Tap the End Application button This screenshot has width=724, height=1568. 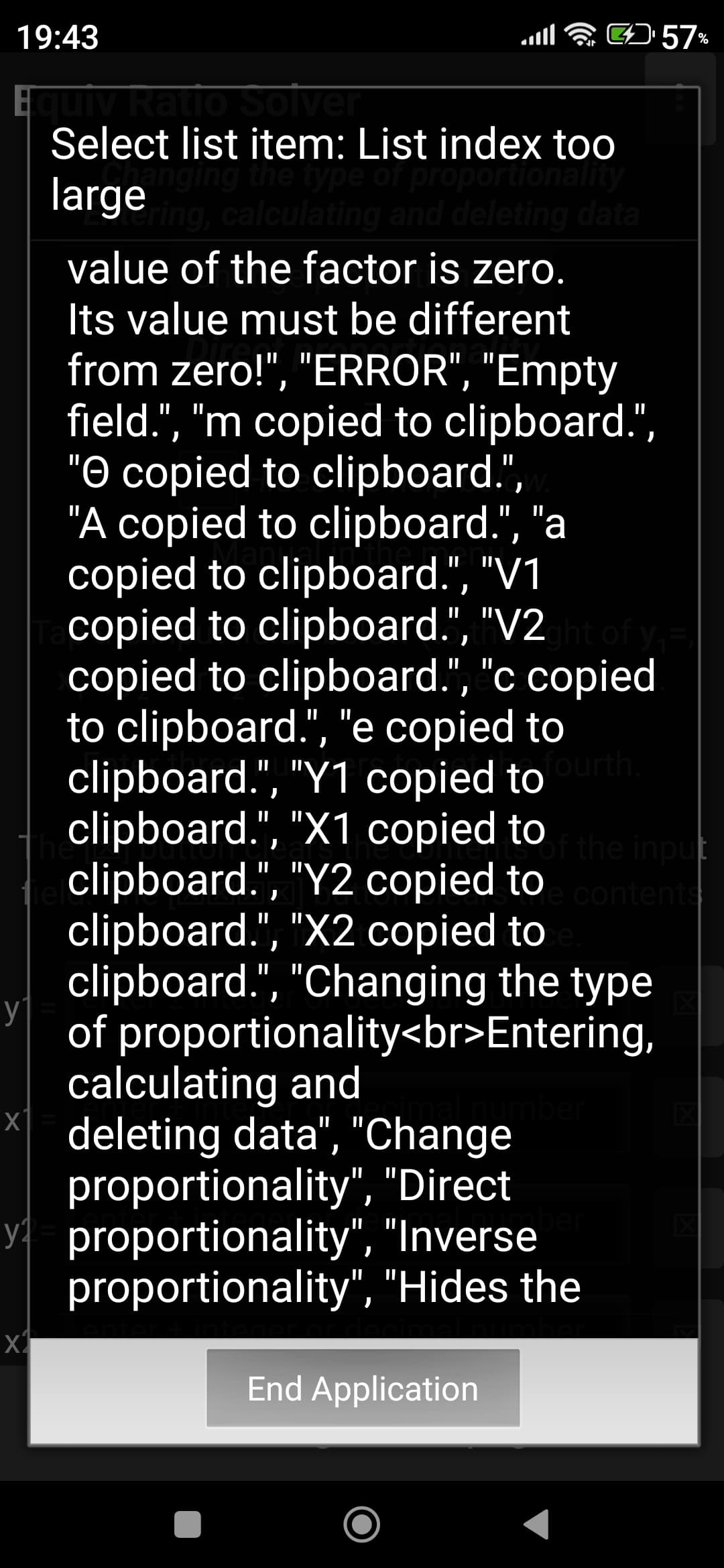pos(363,1388)
